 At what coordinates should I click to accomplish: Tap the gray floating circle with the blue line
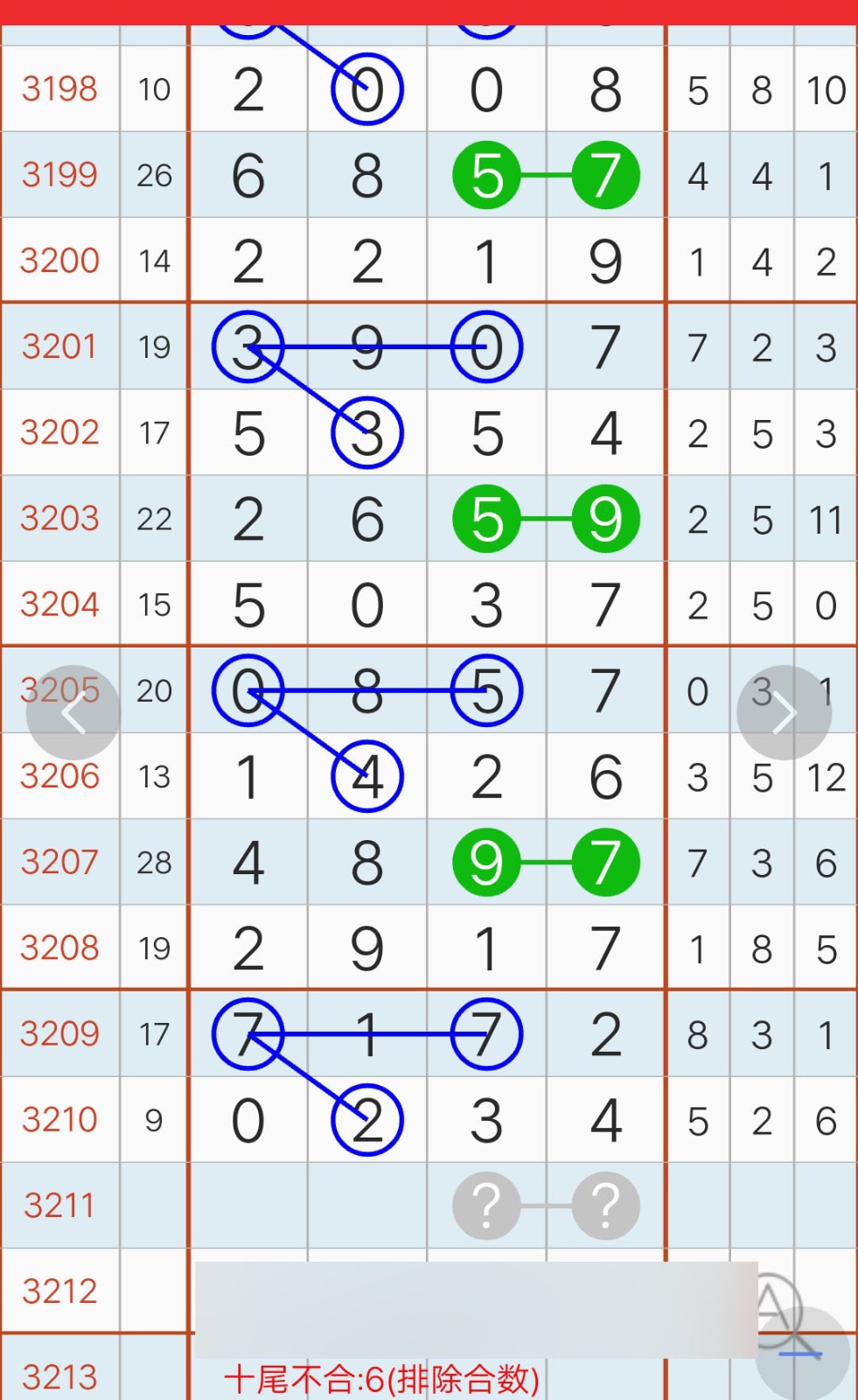point(803,1353)
